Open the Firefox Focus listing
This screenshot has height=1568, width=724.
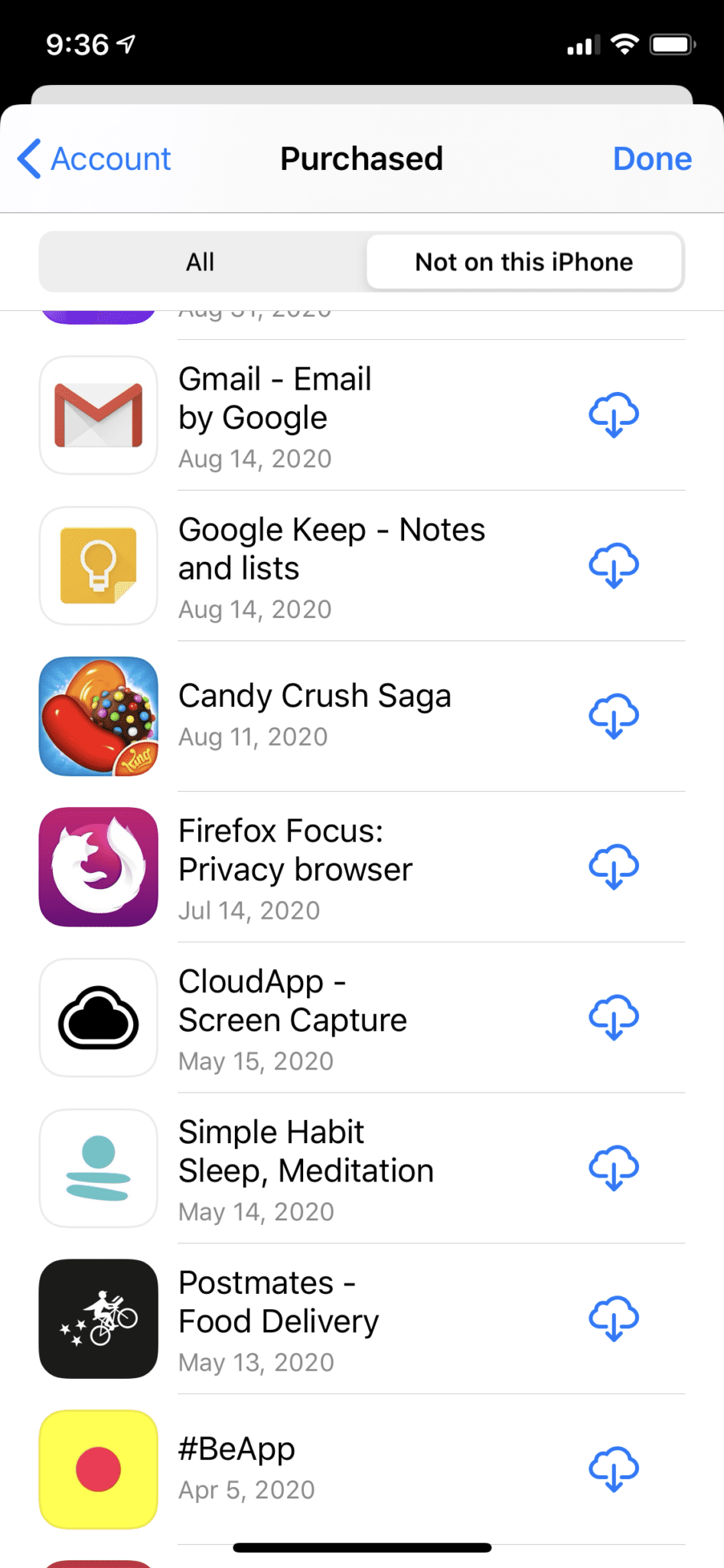[295, 851]
